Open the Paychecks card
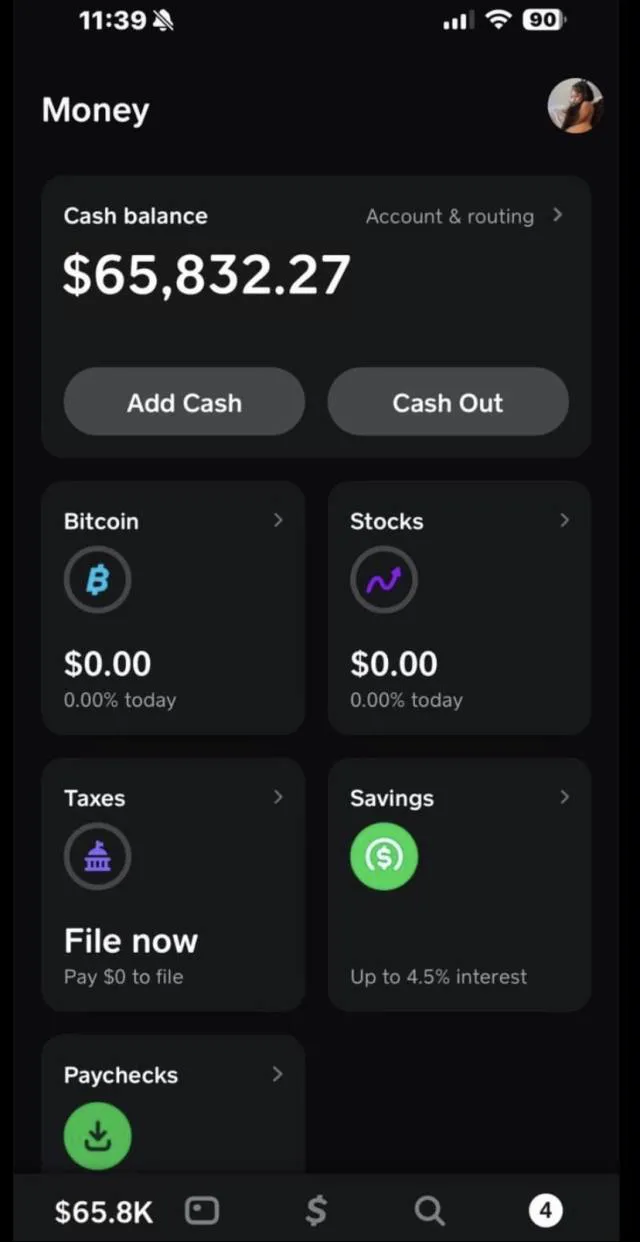This screenshot has width=640, height=1242. pyautogui.click(x=173, y=1105)
